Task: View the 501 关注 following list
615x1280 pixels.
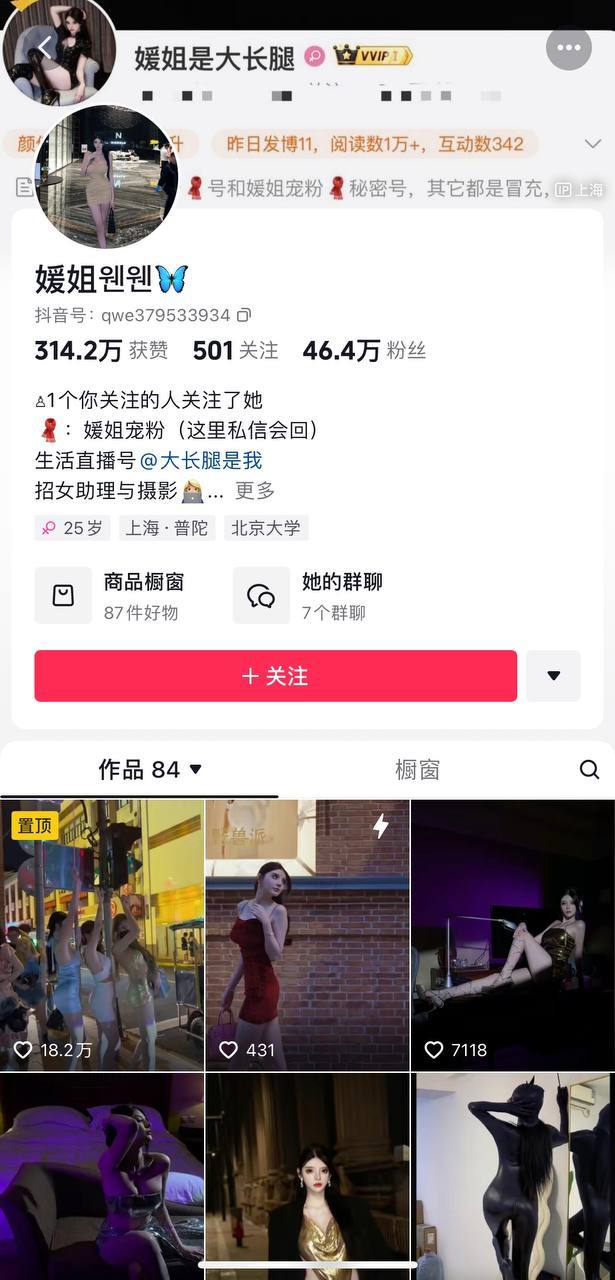Action: (x=235, y=351)
